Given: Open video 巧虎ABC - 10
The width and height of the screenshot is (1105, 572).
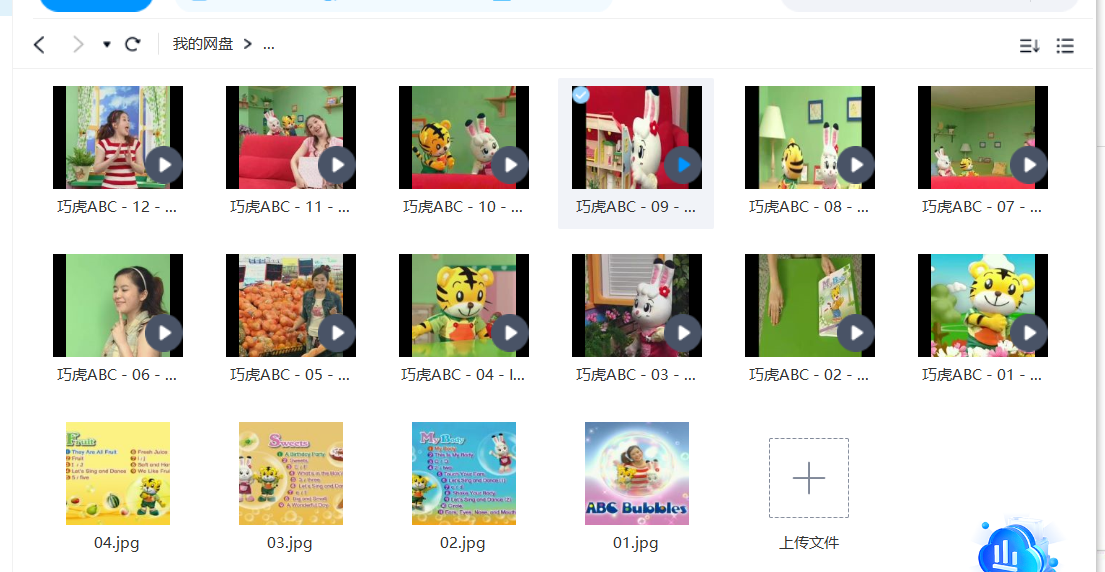Looking at the screenshot, I should pos(463,138).
